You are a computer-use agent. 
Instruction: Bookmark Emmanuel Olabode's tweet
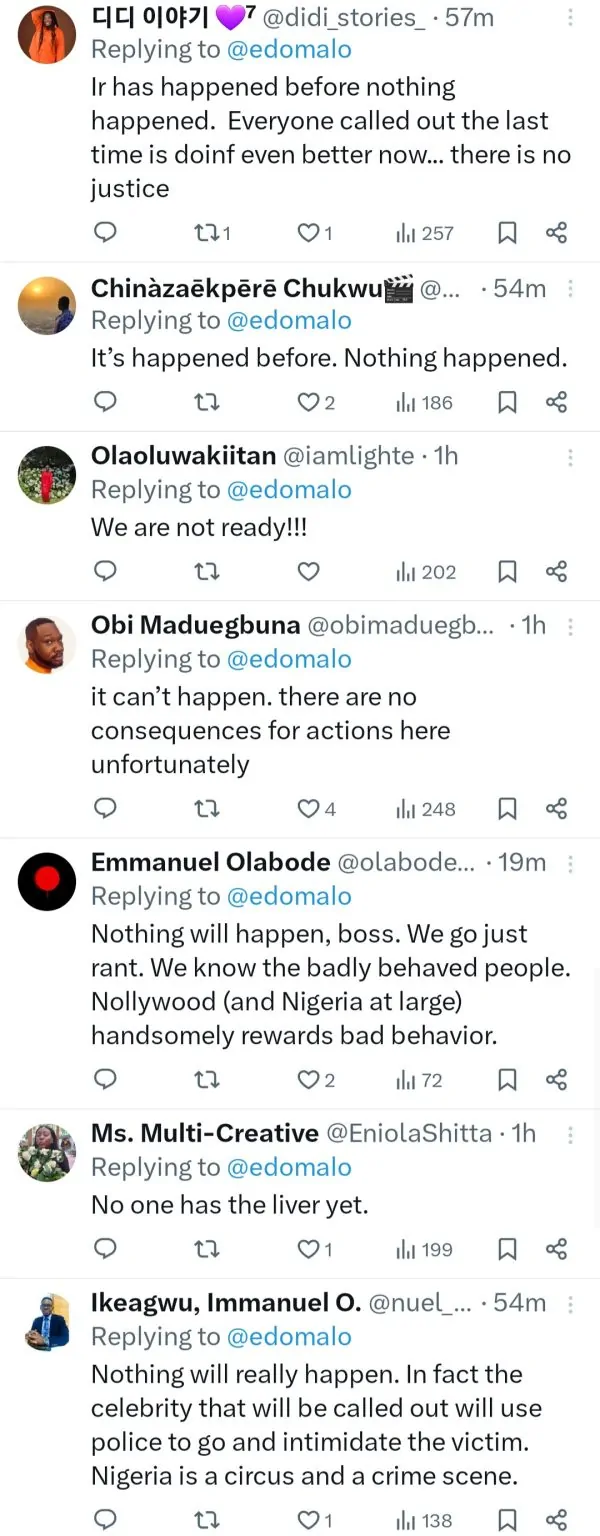[x=507, y=1080]
